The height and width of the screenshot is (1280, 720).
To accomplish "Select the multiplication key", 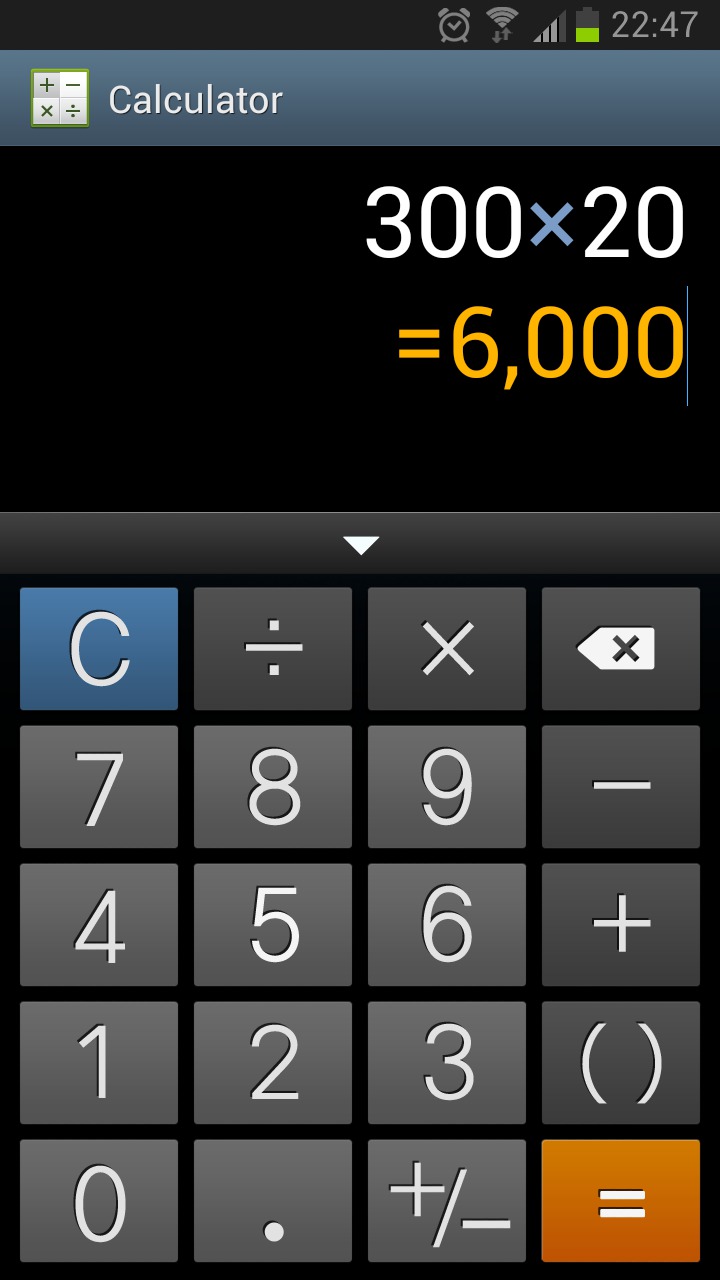I will (x=447, y=648).
